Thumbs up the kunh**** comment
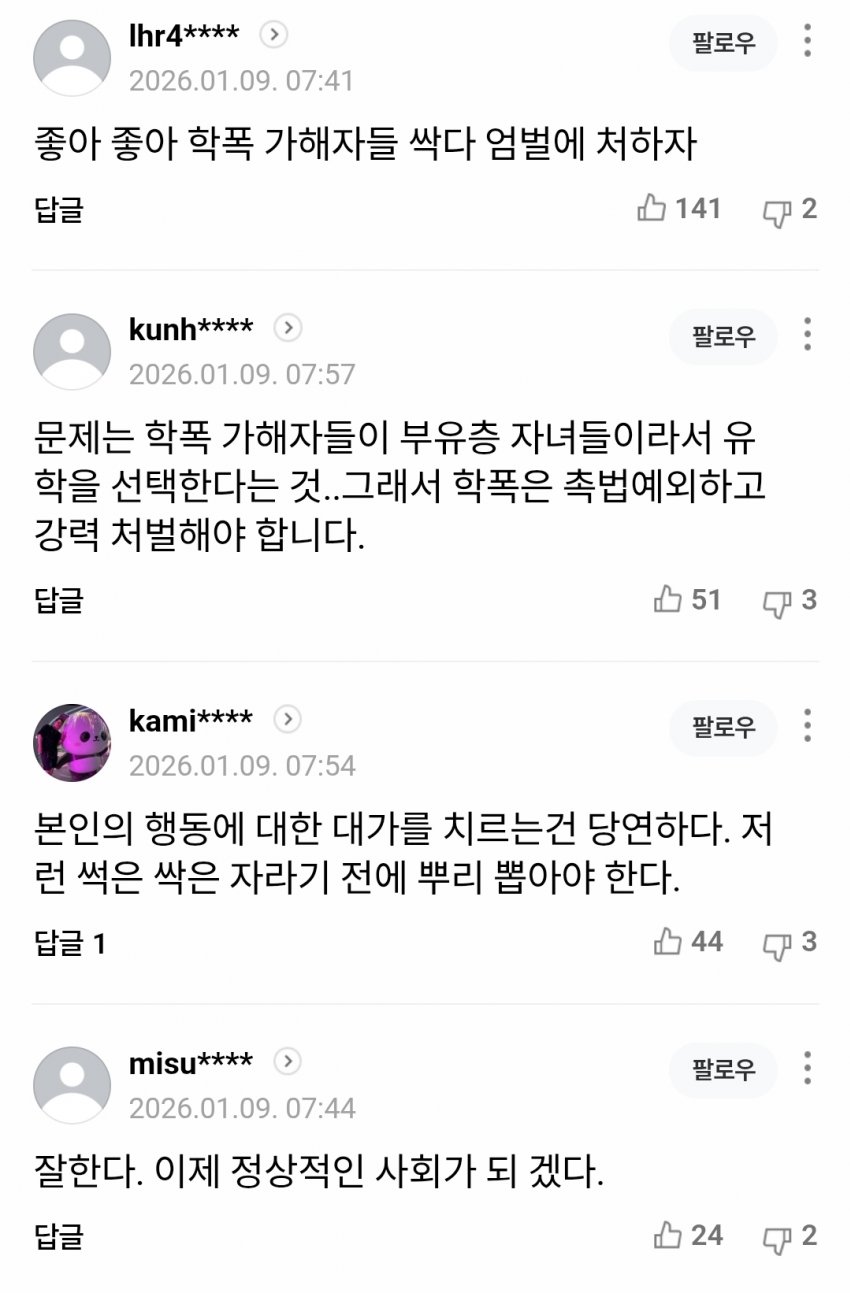Viewport: 850px width, 1293px height. coord(667,599)
